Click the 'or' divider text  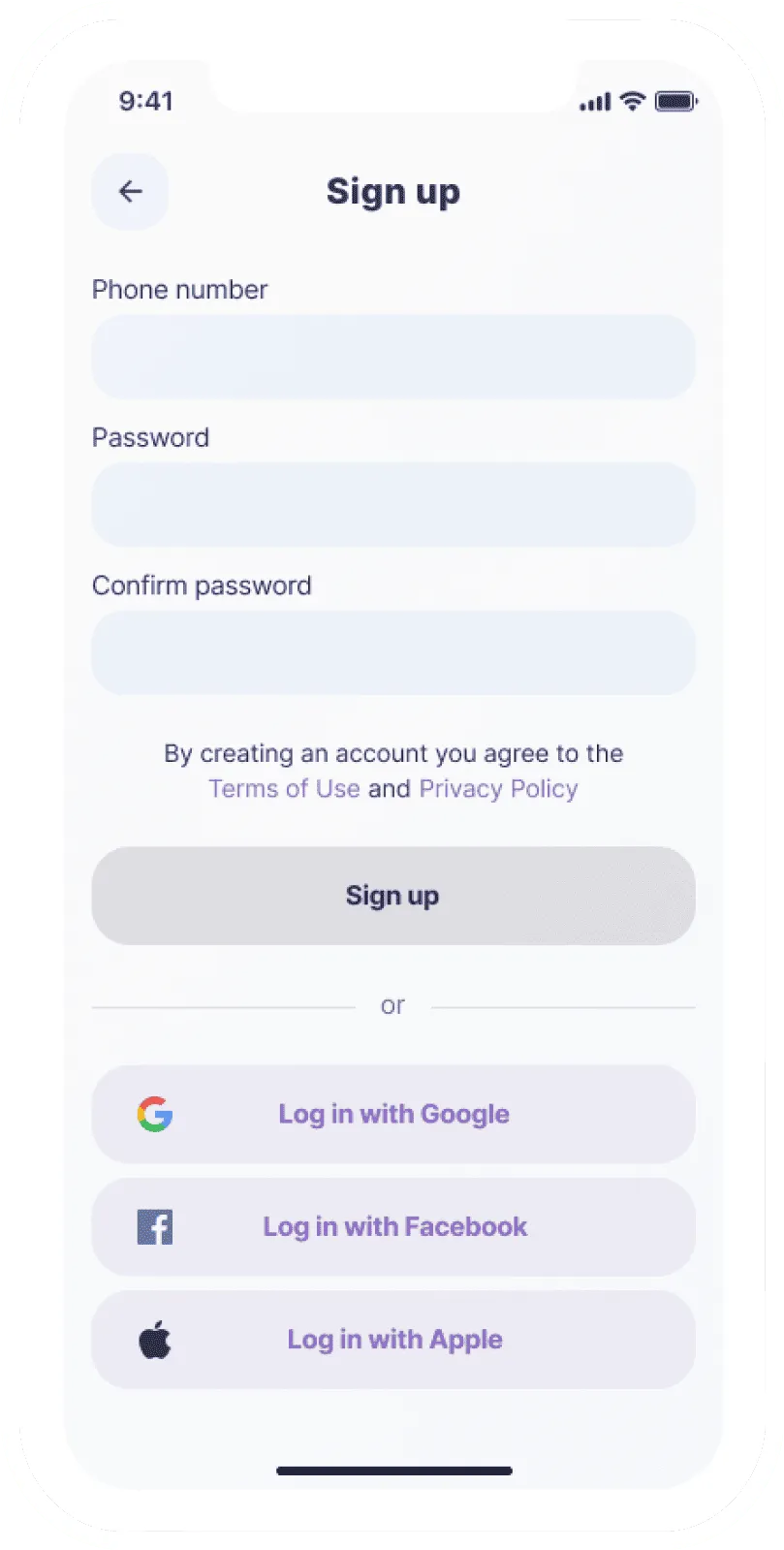pos(392,1005)
